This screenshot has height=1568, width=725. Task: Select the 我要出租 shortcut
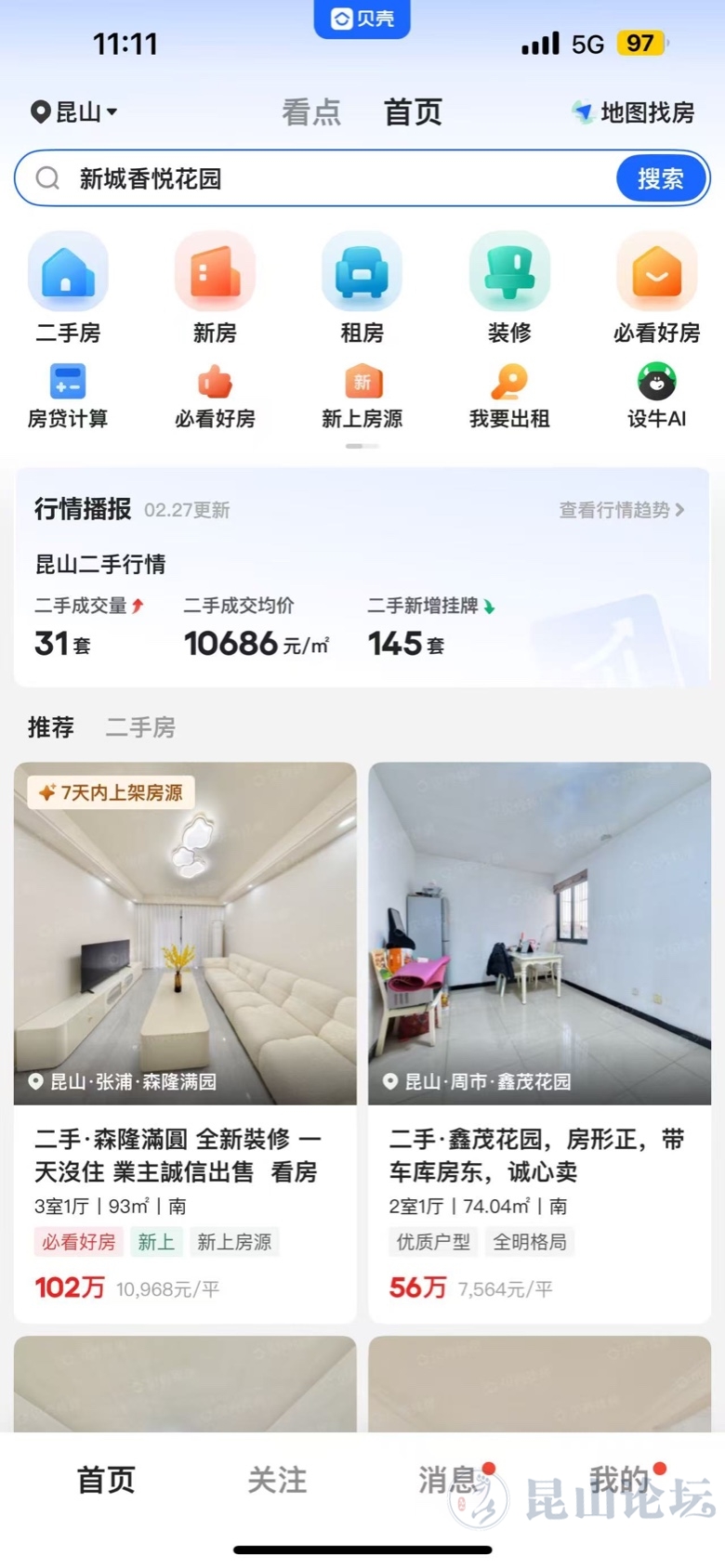coord(509,397)
